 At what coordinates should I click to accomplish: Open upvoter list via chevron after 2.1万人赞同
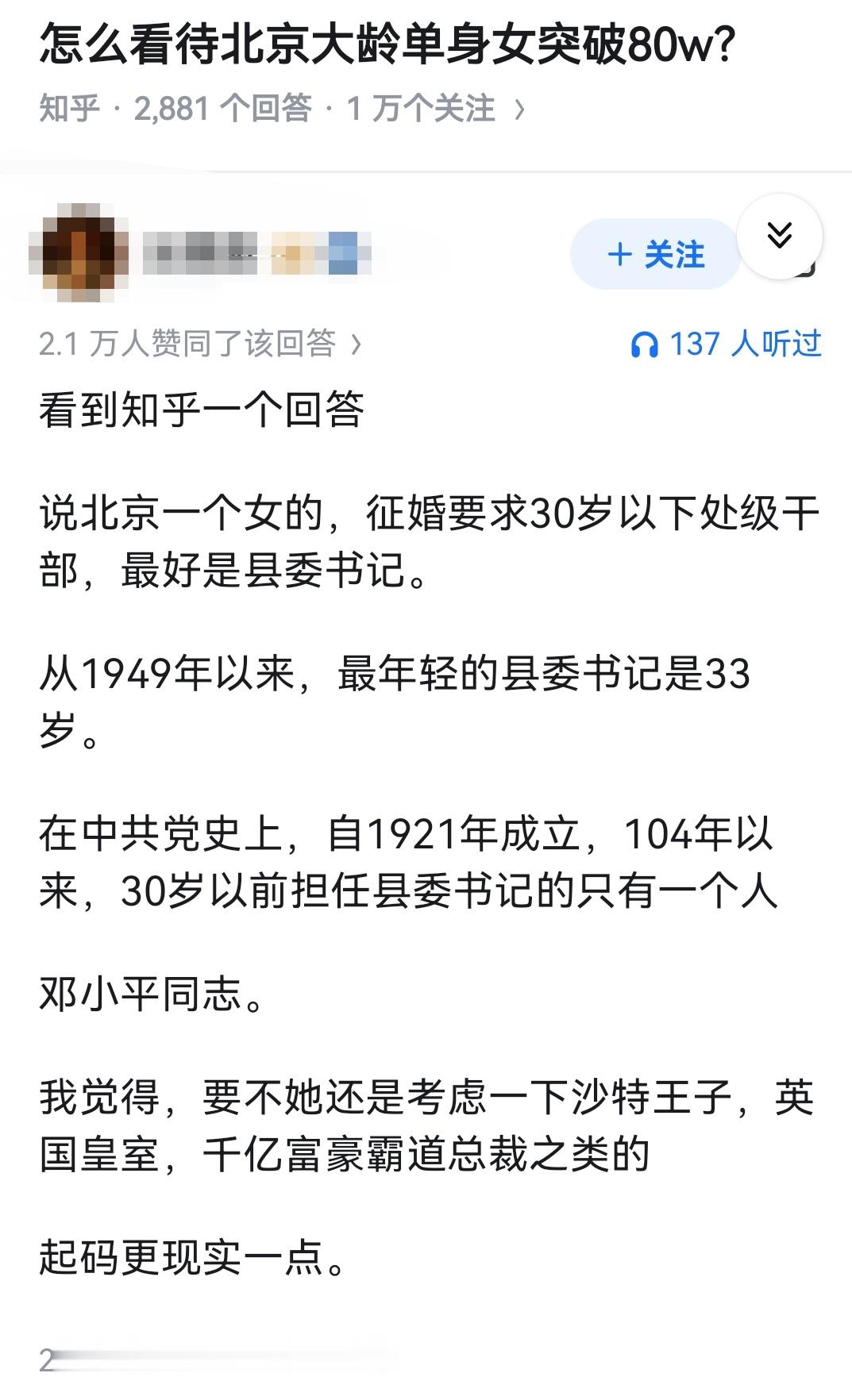coord(355,344)
